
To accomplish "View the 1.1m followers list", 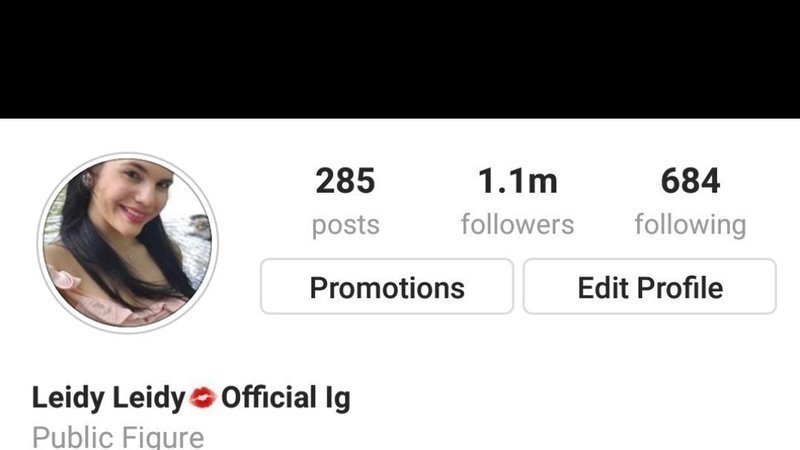I will pyautogui.click(x=517, y=201).
